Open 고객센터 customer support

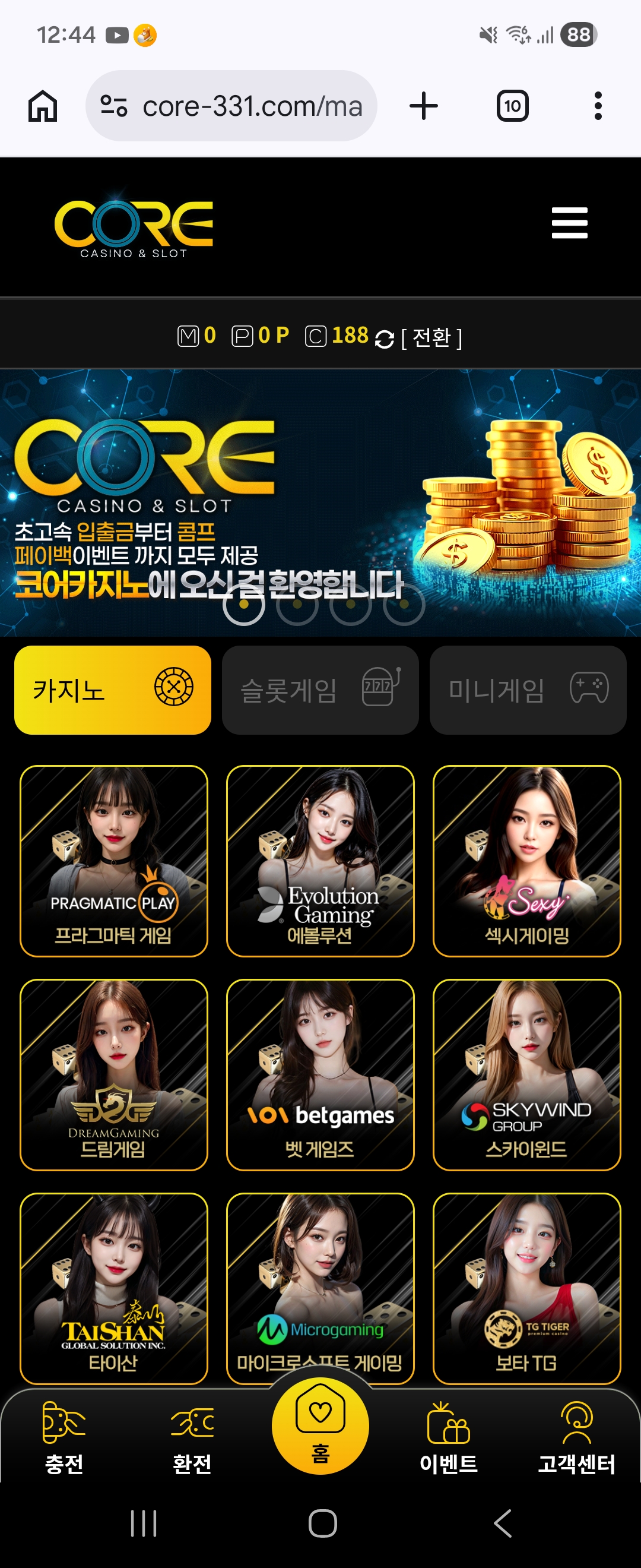[x=576, y=1438]
